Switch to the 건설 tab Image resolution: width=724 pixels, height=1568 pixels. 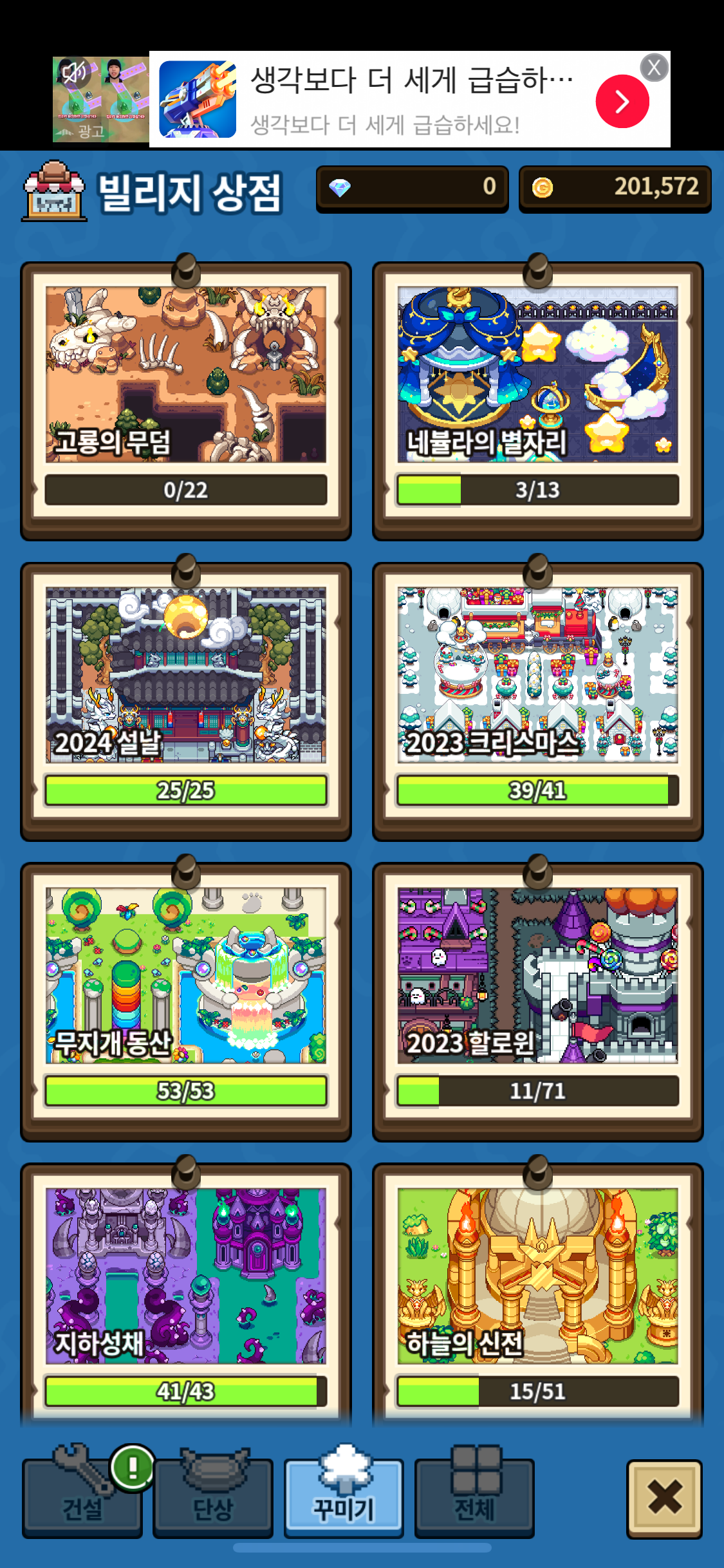82,1497
